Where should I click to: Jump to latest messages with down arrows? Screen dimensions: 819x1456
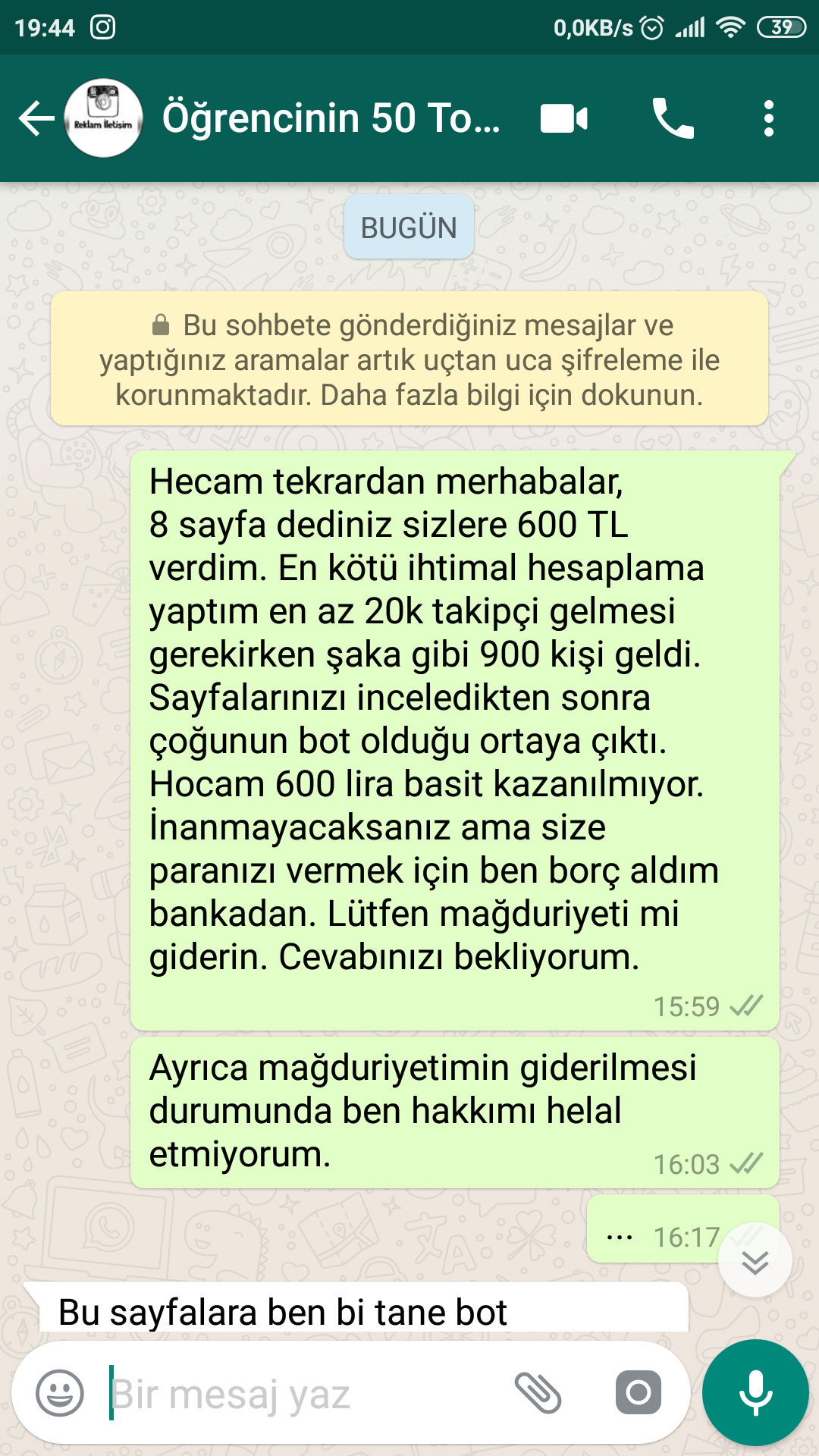click(x=755, y=1260)
